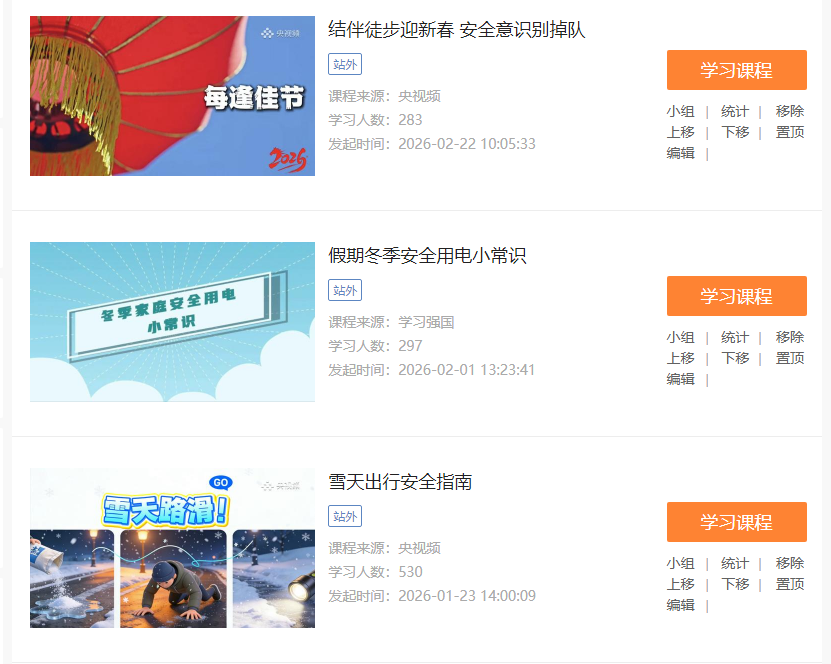Pin 结伴徒步迎新春 course with 置顶
Image resolution: width=831 pixels, height=664 pixels.
(x=789, y=132)
